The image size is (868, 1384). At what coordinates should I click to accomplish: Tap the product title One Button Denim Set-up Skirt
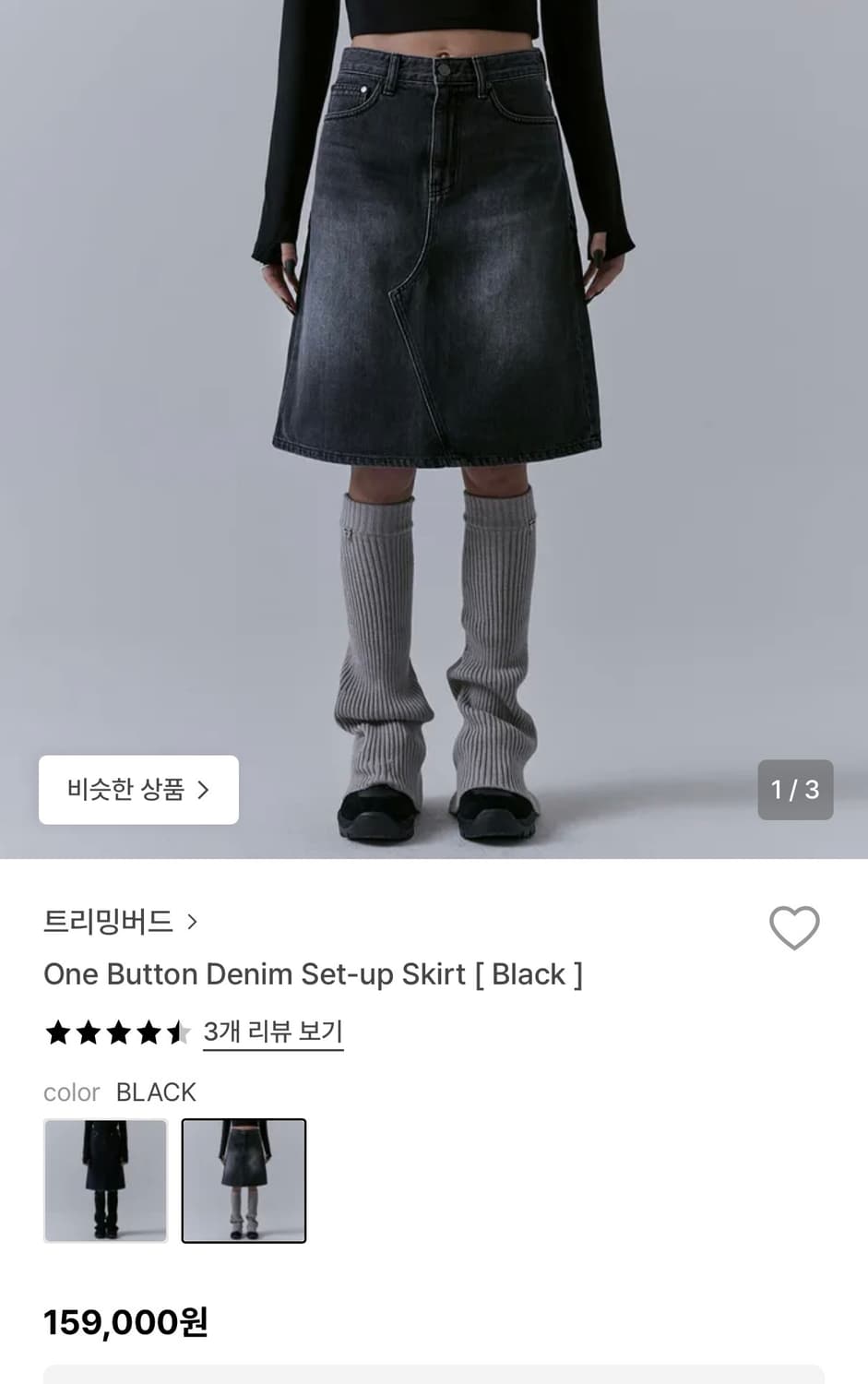314,974
